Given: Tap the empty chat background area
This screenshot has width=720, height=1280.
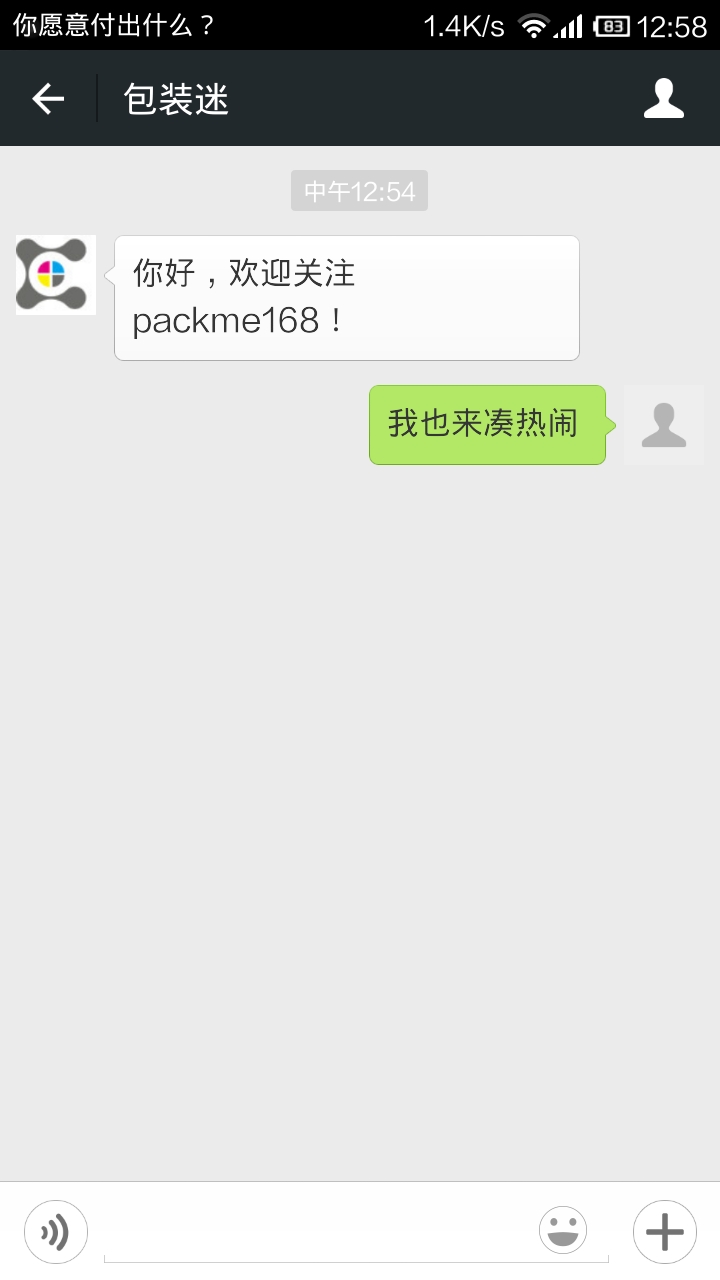Looking at the screenshot, I should coord(360,800).
